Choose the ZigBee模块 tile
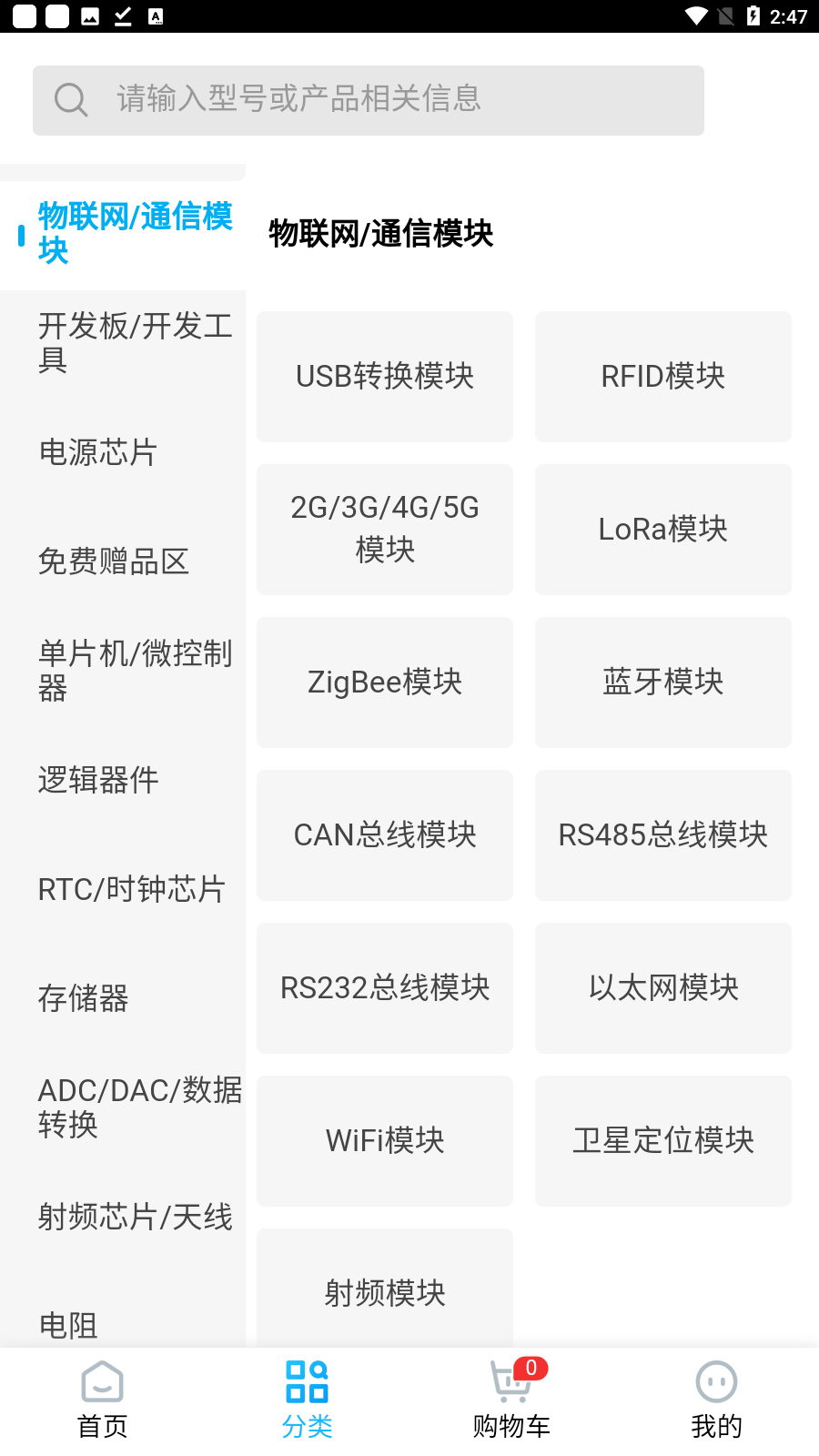 pyautogui.click(x=385, y=682)
